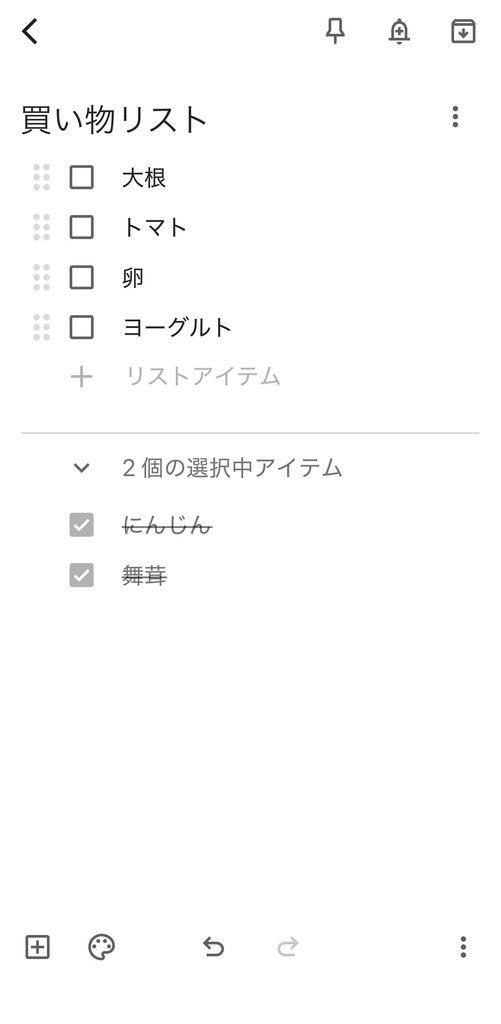Collapse the 2個の選択中アイテム section
Screen dimensions: 501x1024
pyautogui.click(x=81, y=468)
